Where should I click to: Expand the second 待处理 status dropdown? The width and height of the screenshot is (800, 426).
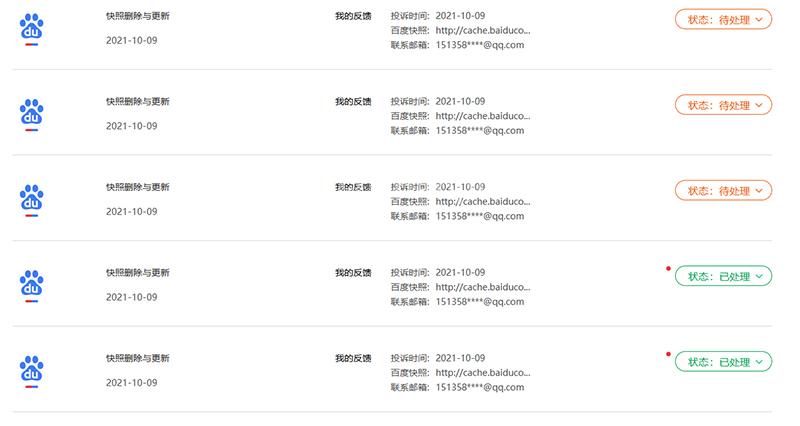pyautogui.click(x=724, y=105)
